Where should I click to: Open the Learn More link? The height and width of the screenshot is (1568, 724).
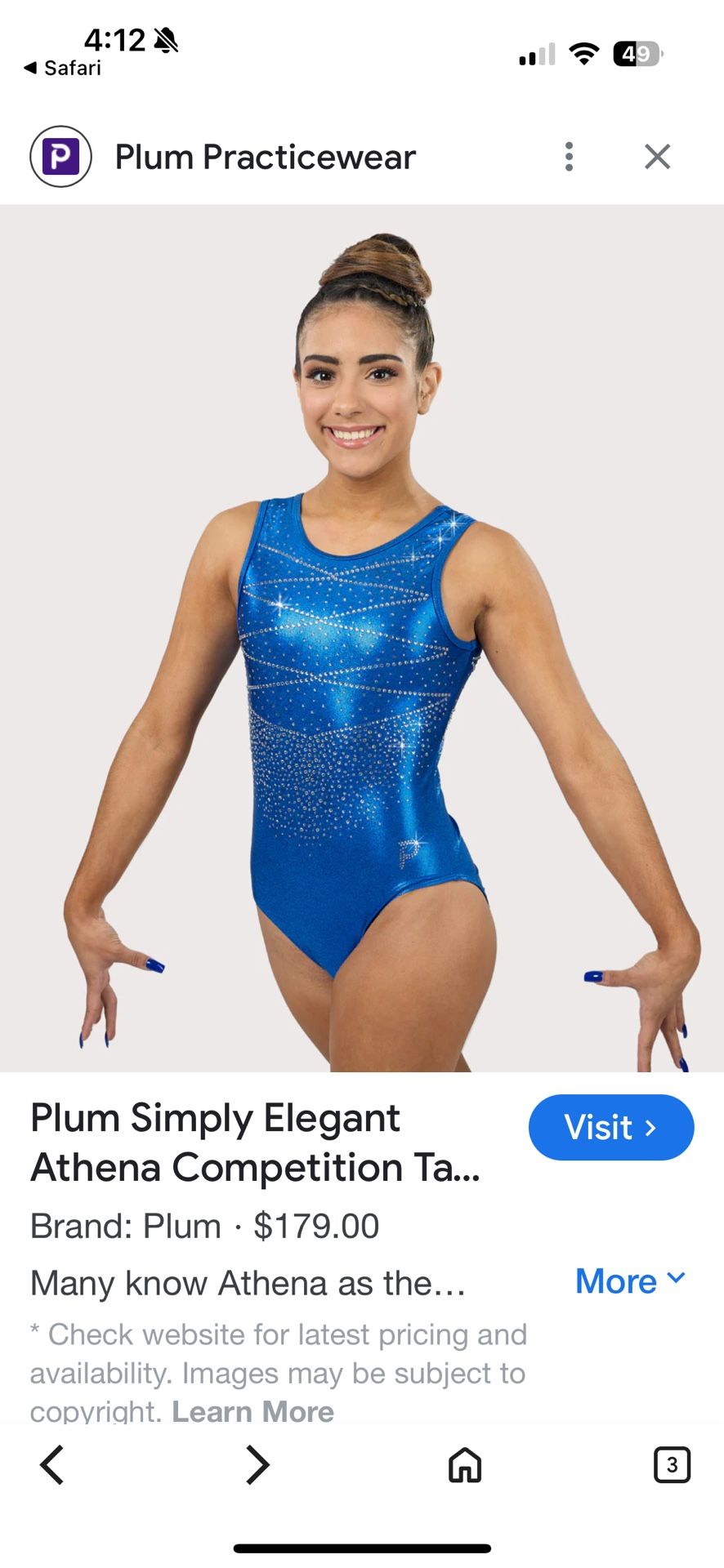[253, 1410]
